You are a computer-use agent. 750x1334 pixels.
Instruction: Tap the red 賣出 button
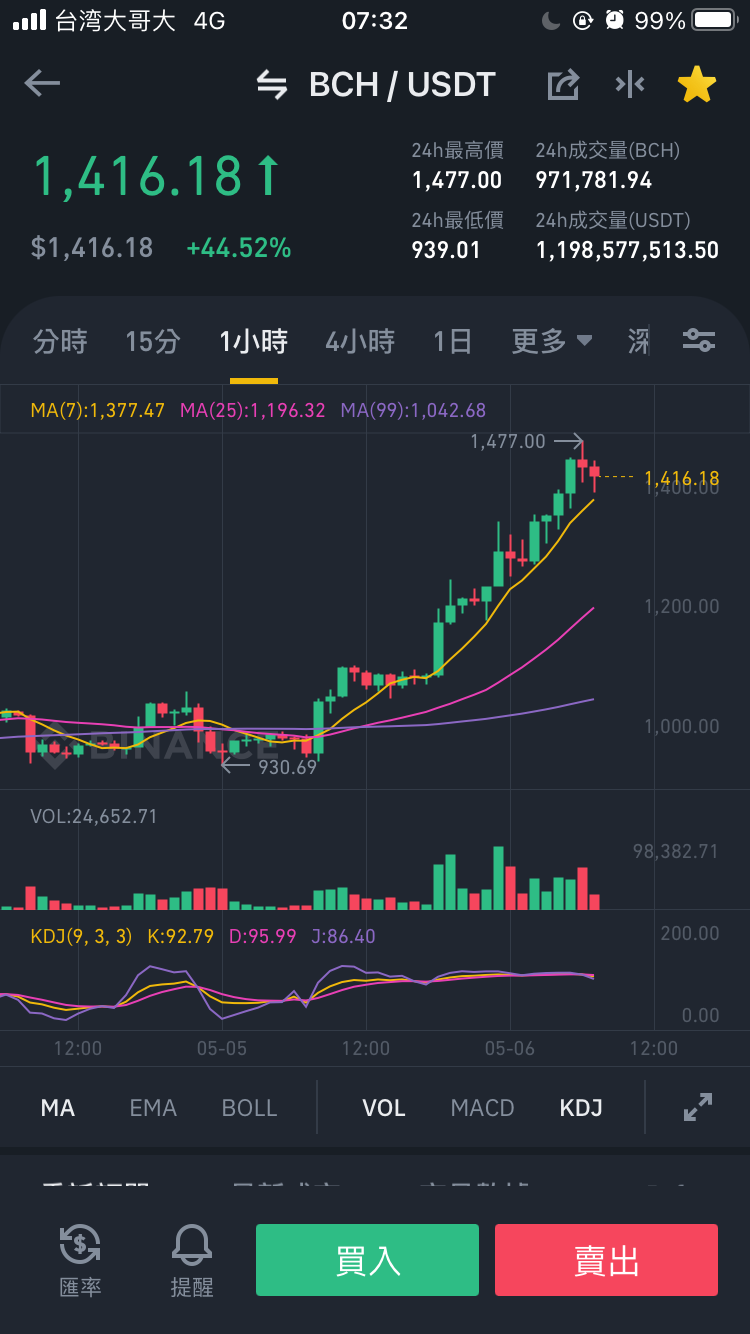[606, 1260]
